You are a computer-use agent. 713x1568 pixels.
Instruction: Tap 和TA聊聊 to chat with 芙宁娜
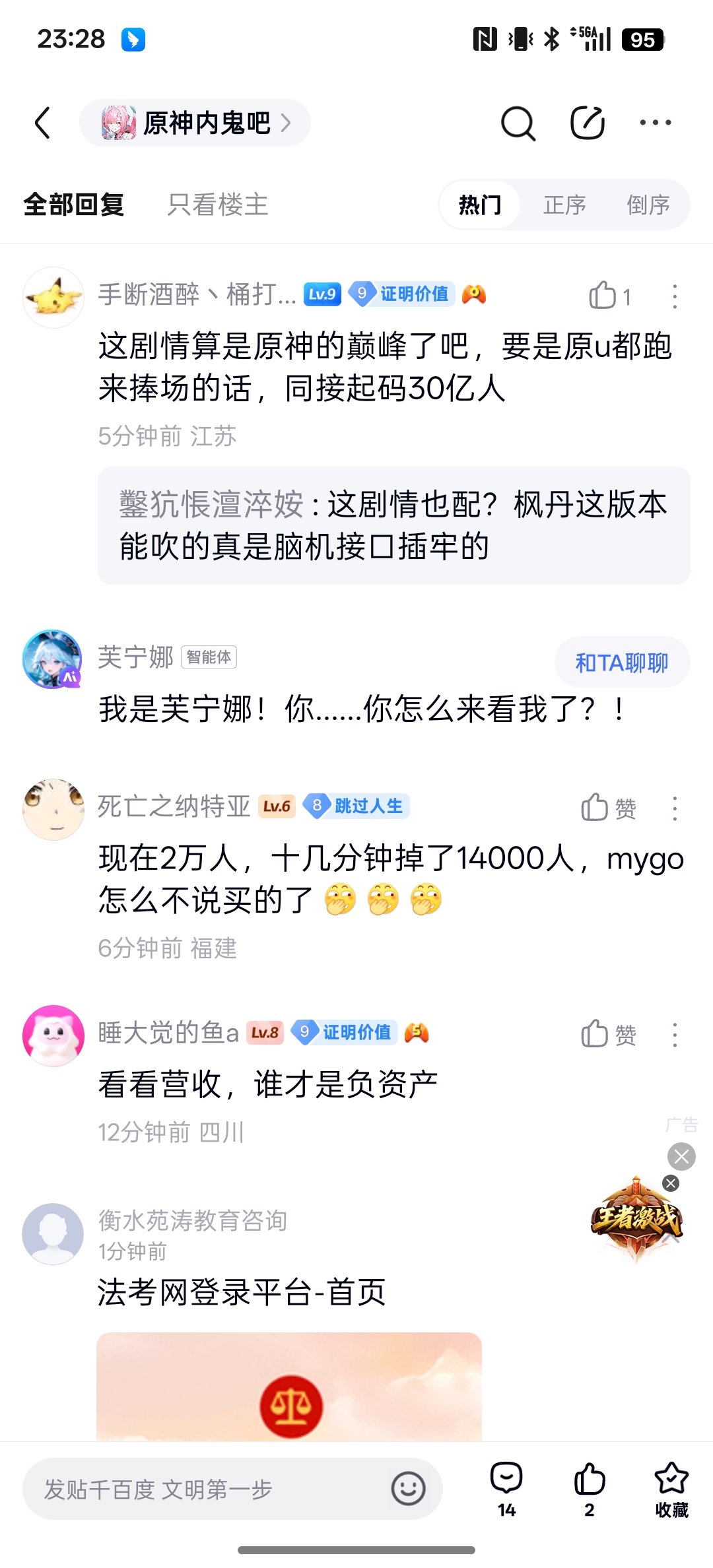pos(622,662)
